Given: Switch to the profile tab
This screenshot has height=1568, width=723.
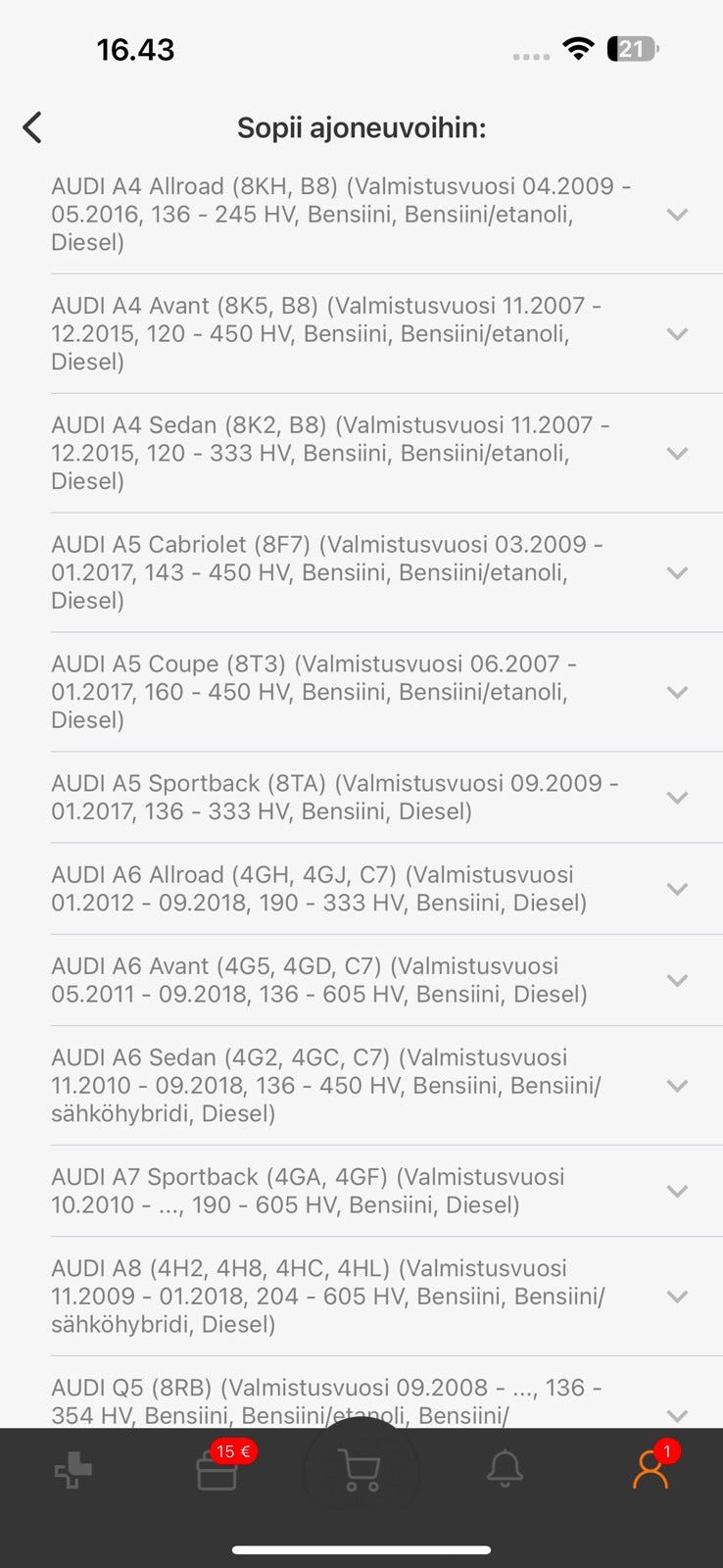Looking at the screenshot, I should [650, 1470].
